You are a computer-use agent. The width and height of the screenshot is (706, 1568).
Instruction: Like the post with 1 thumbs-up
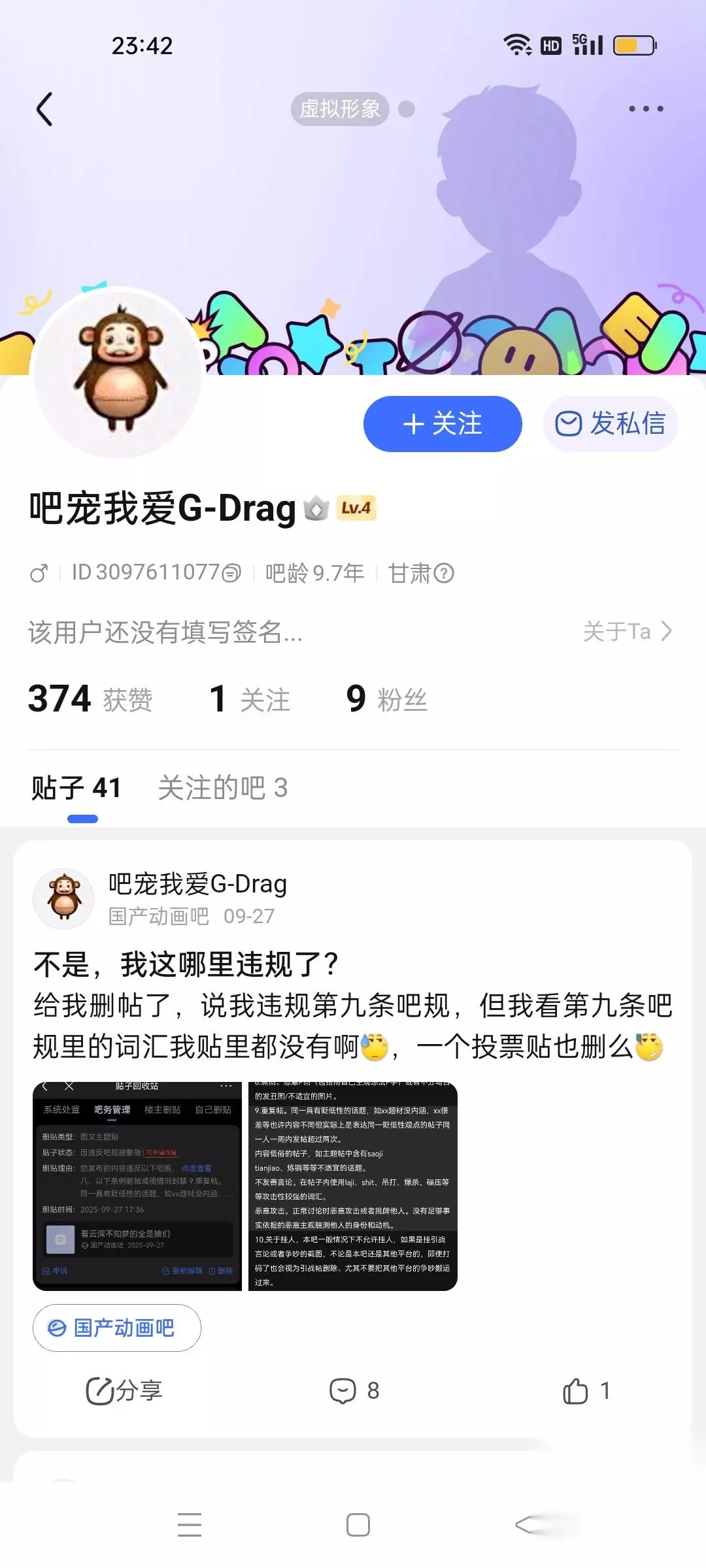tap(587, 1391)
